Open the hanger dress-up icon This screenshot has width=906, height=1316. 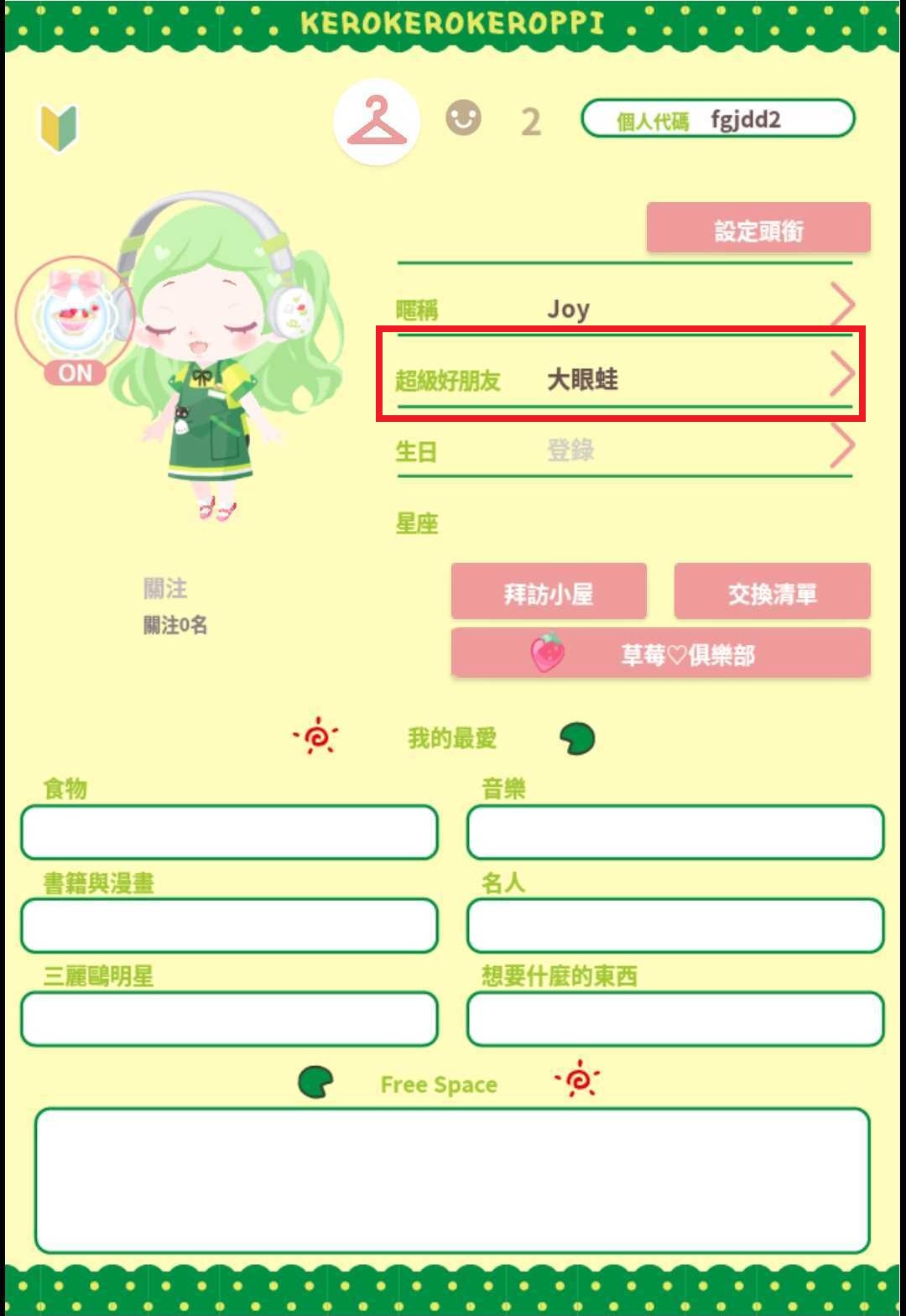[377, 122]
